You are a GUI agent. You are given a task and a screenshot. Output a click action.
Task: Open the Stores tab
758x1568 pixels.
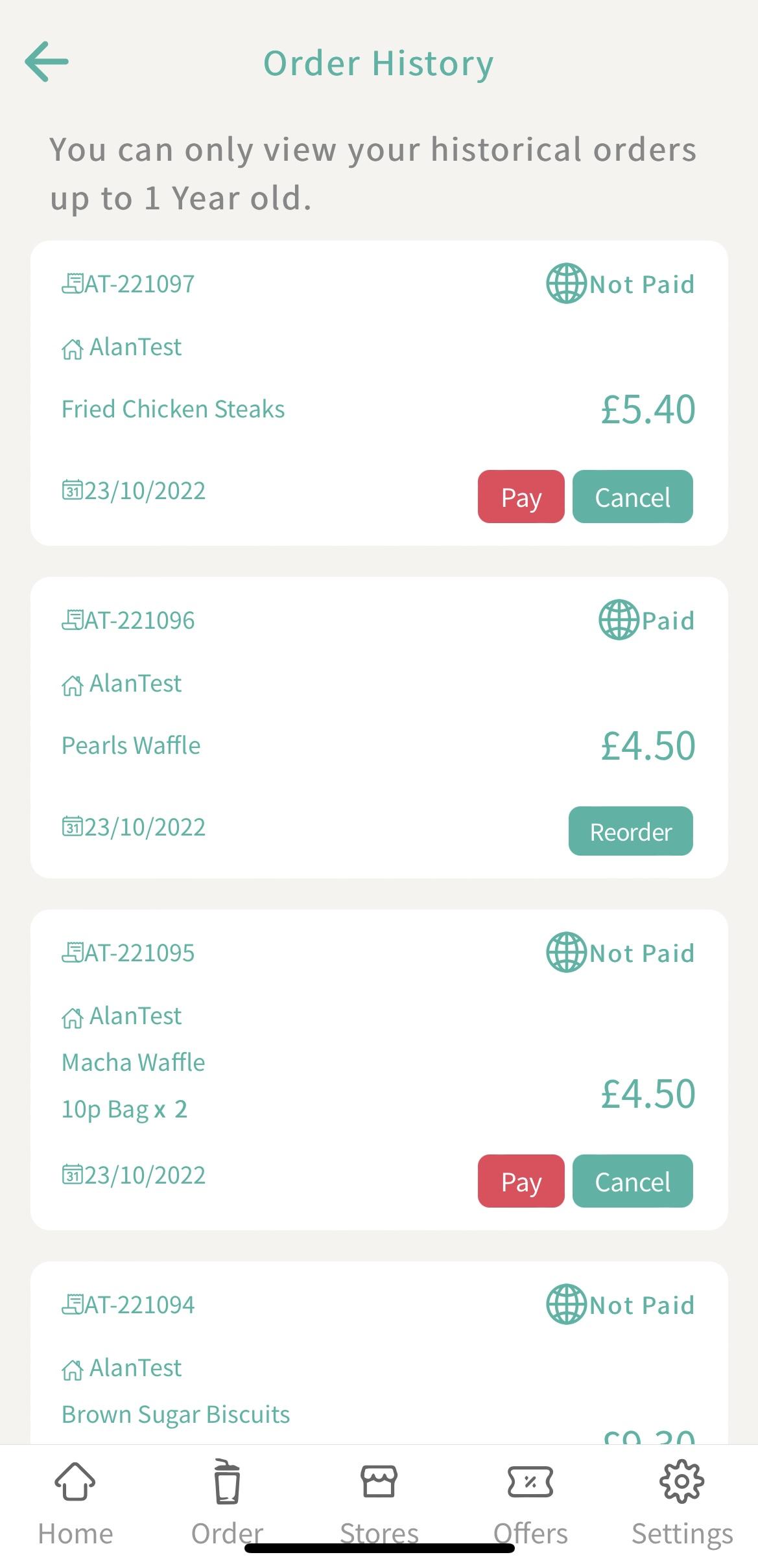(379, 1504)
